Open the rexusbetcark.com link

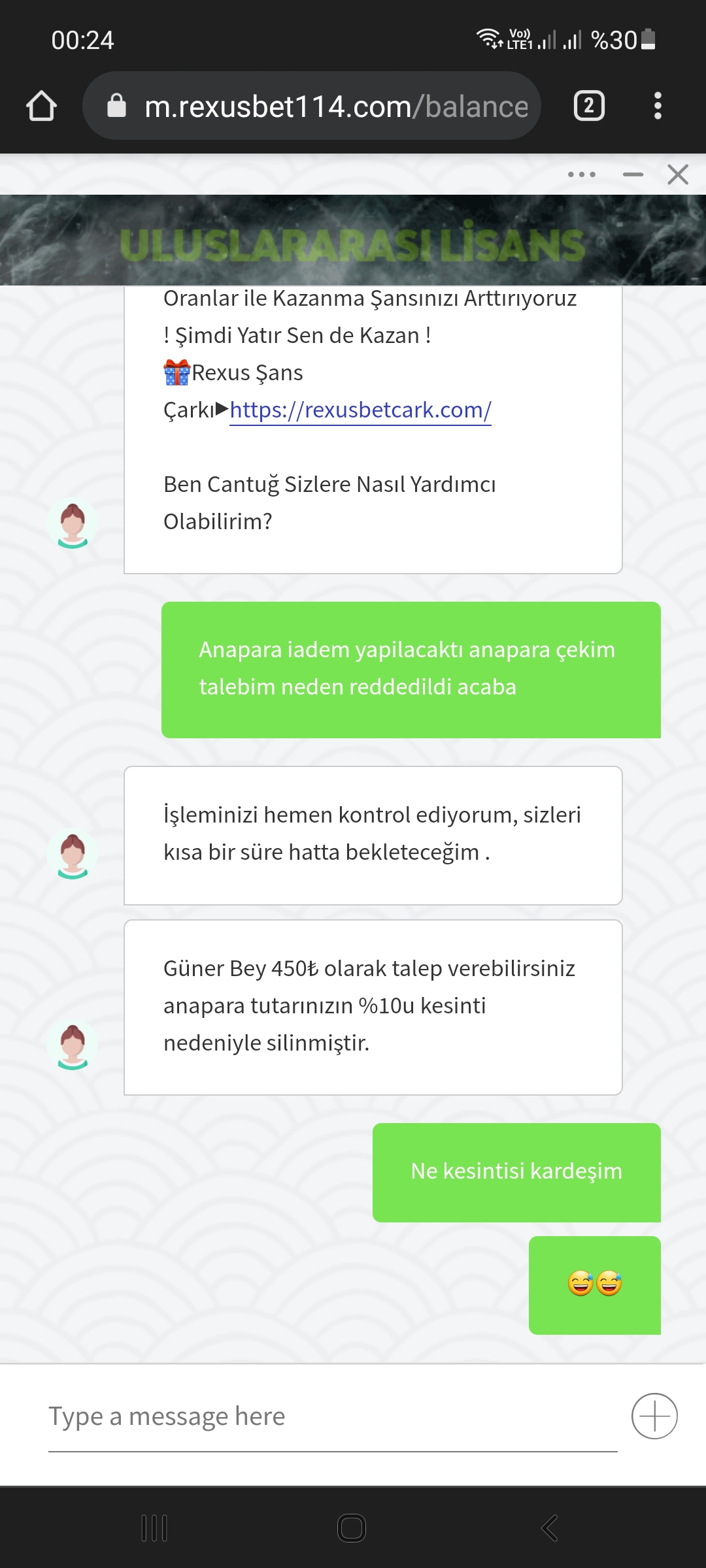point(360,410)
